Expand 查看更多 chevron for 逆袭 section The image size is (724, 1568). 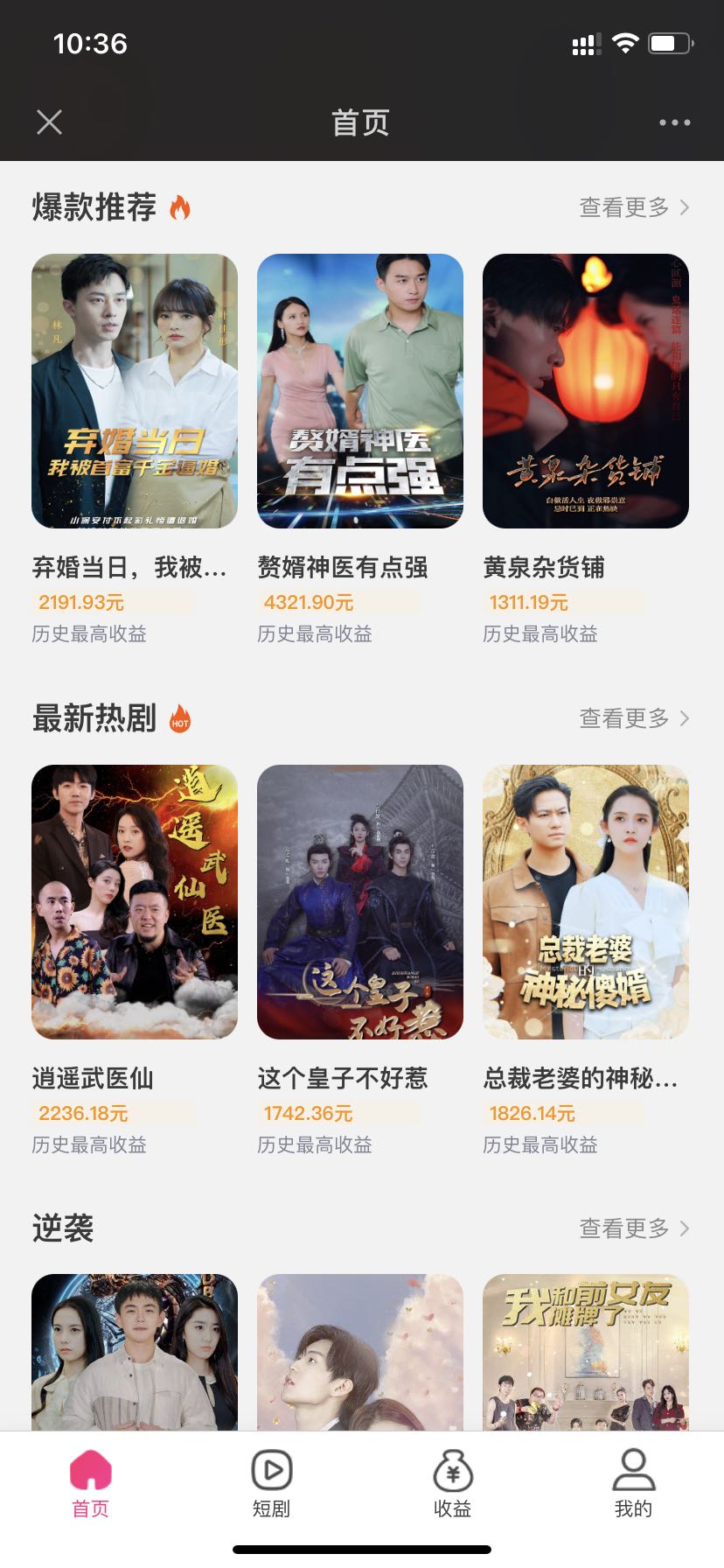[685, 1229]
